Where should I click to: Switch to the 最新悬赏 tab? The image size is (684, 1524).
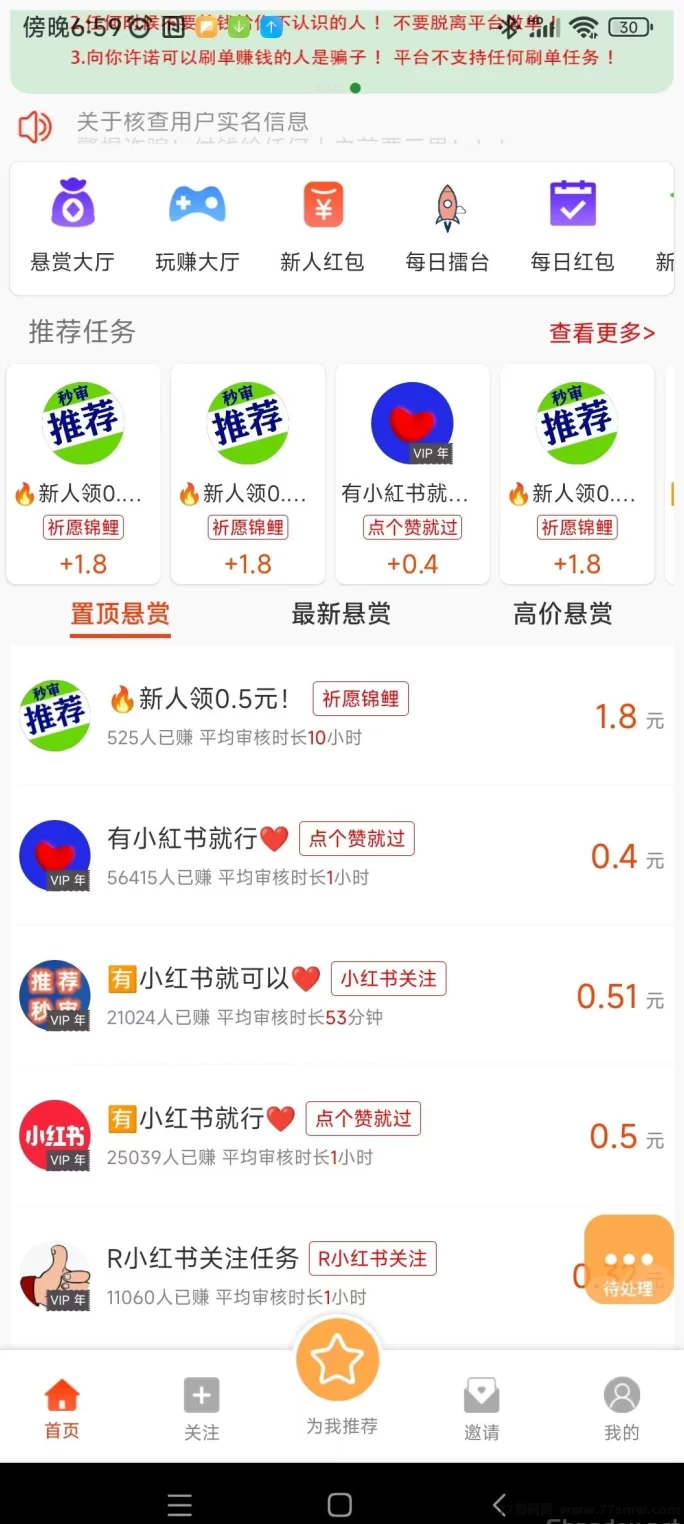click(x=341, y=614)
